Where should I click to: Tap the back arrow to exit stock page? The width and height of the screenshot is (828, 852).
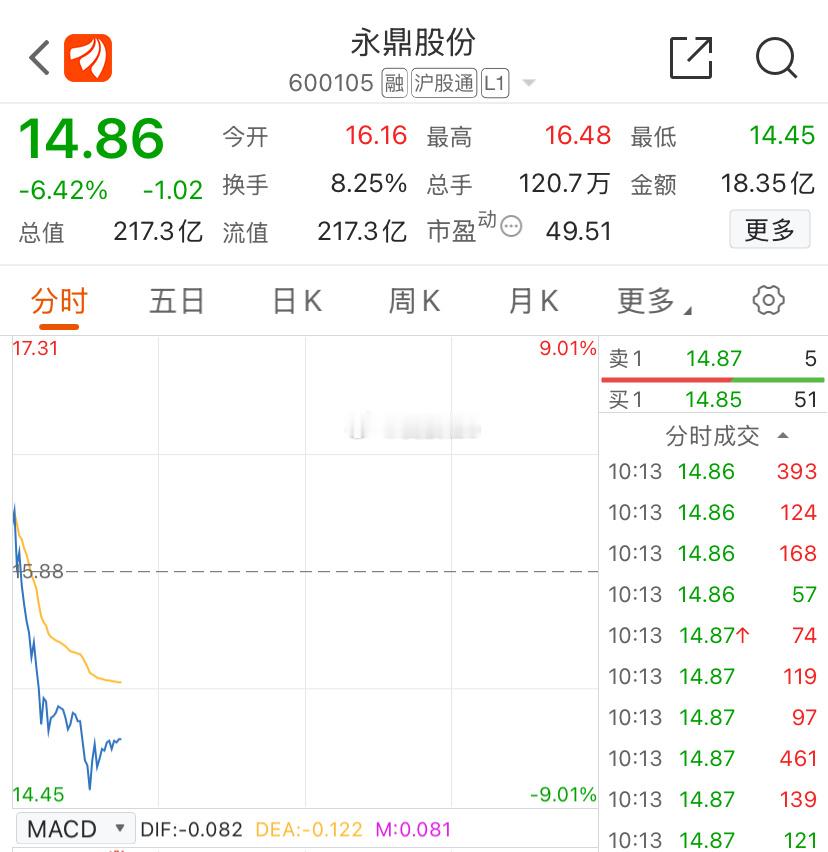point(38,57)
